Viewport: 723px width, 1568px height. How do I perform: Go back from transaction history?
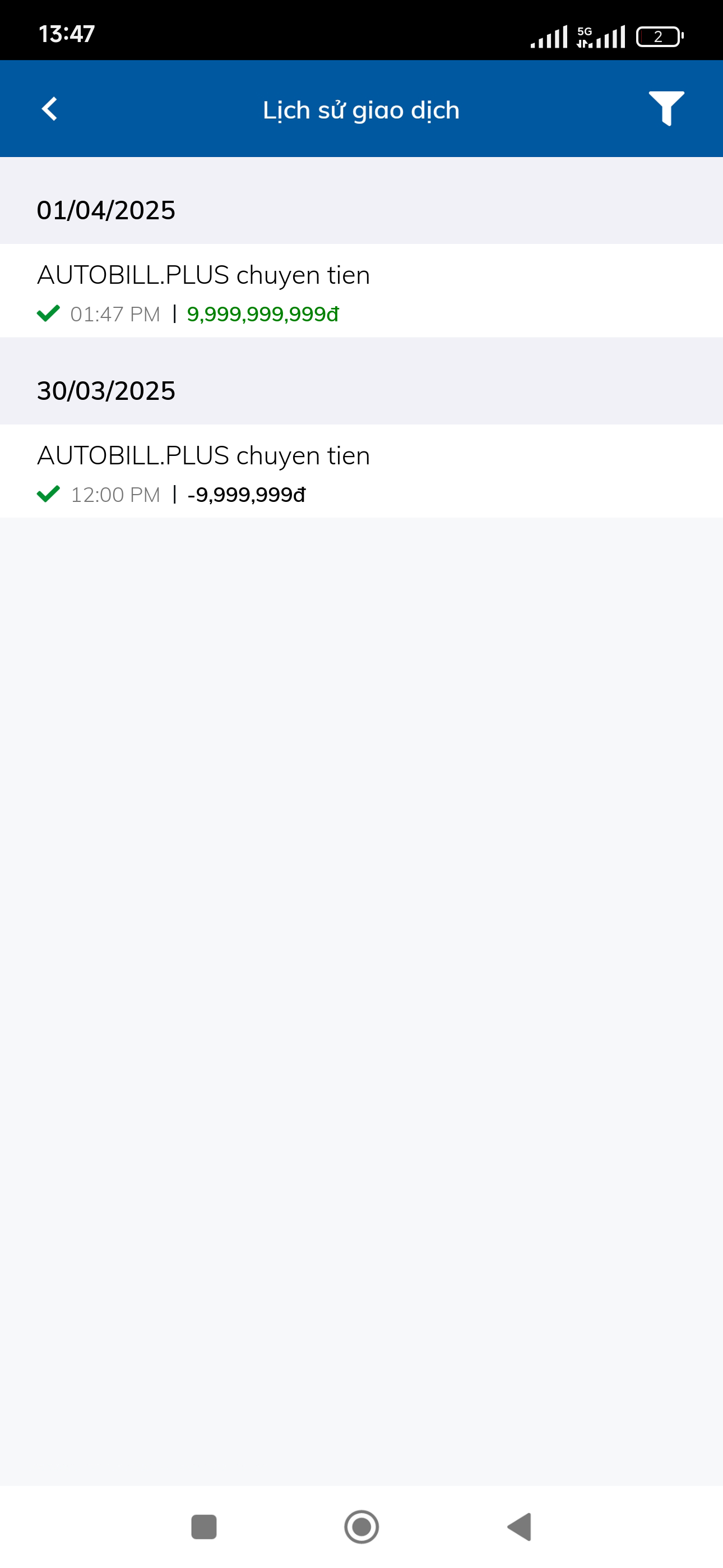point(50,109)
